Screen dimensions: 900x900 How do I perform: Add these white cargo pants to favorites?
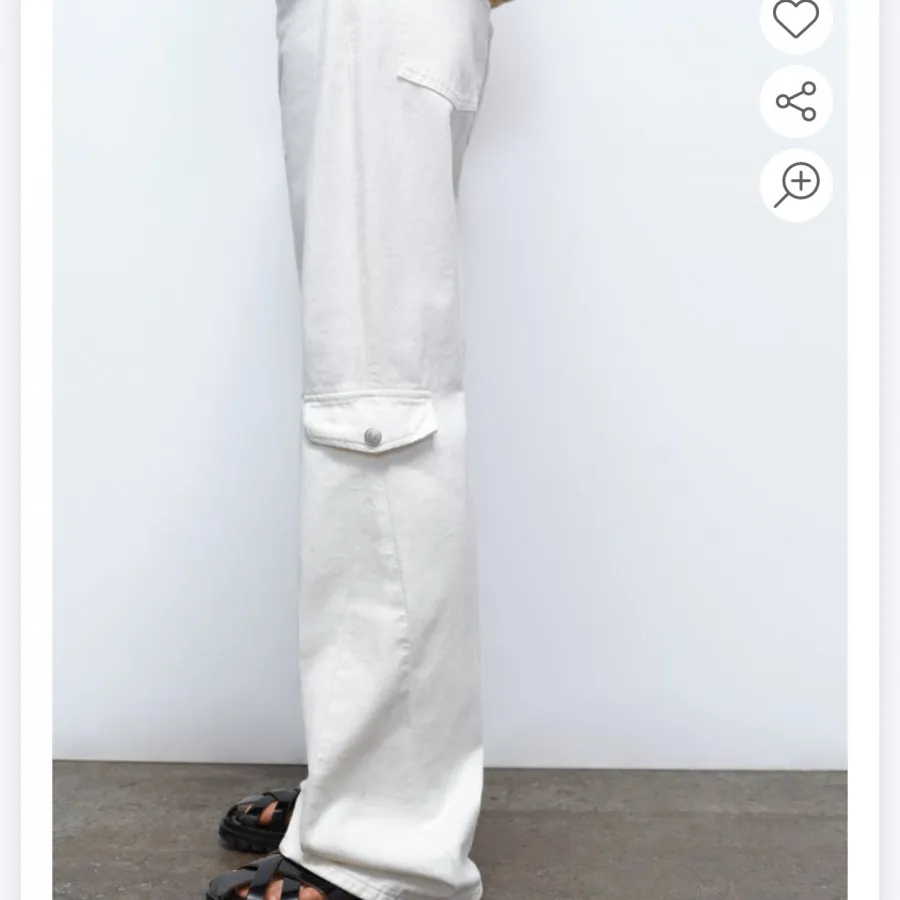coord(796,18)
